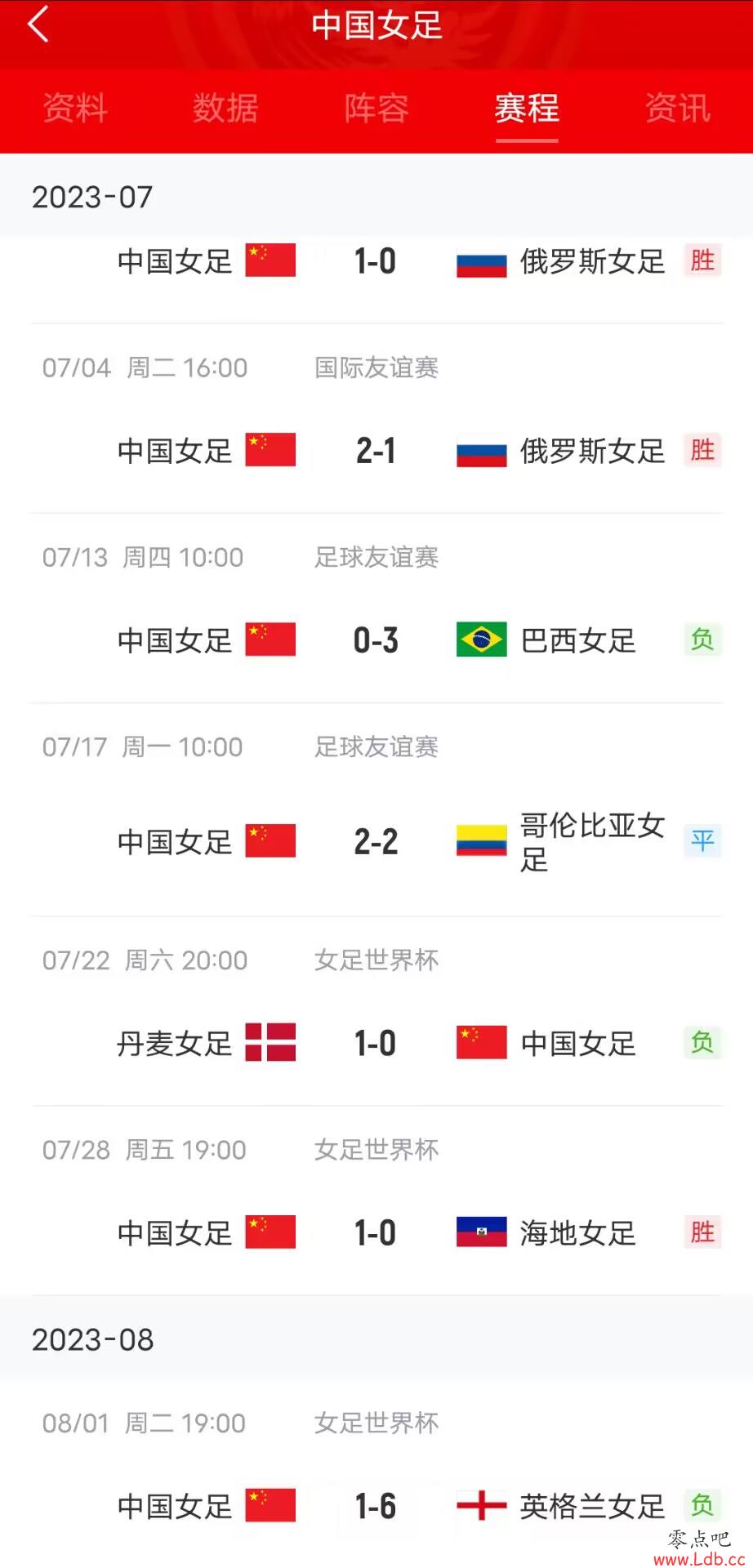
Task: Switch to the 资讯 tab
Action: (x=678, y=109)
